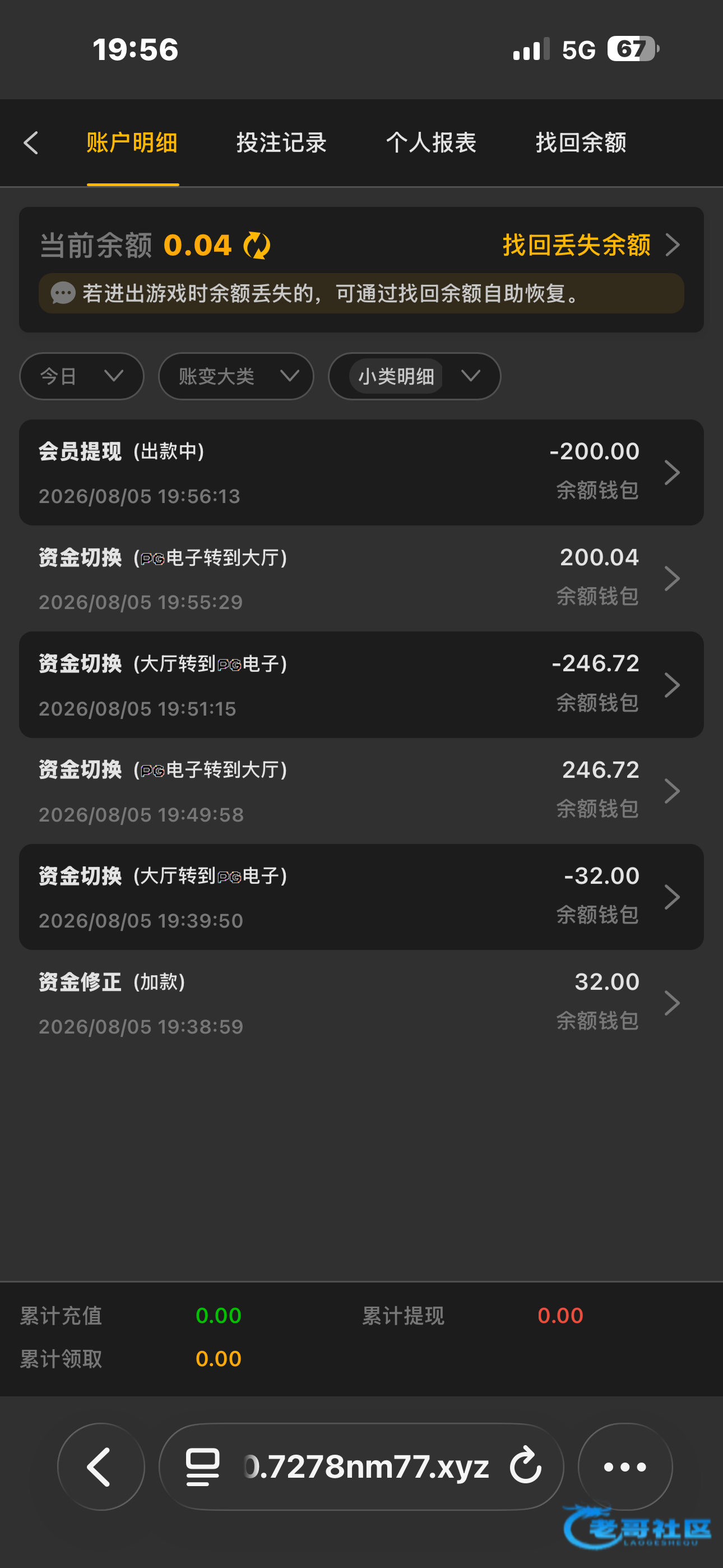Open 找回丢失余额 link
Screen dimensions: 723x1568
(x=591, y=245)
